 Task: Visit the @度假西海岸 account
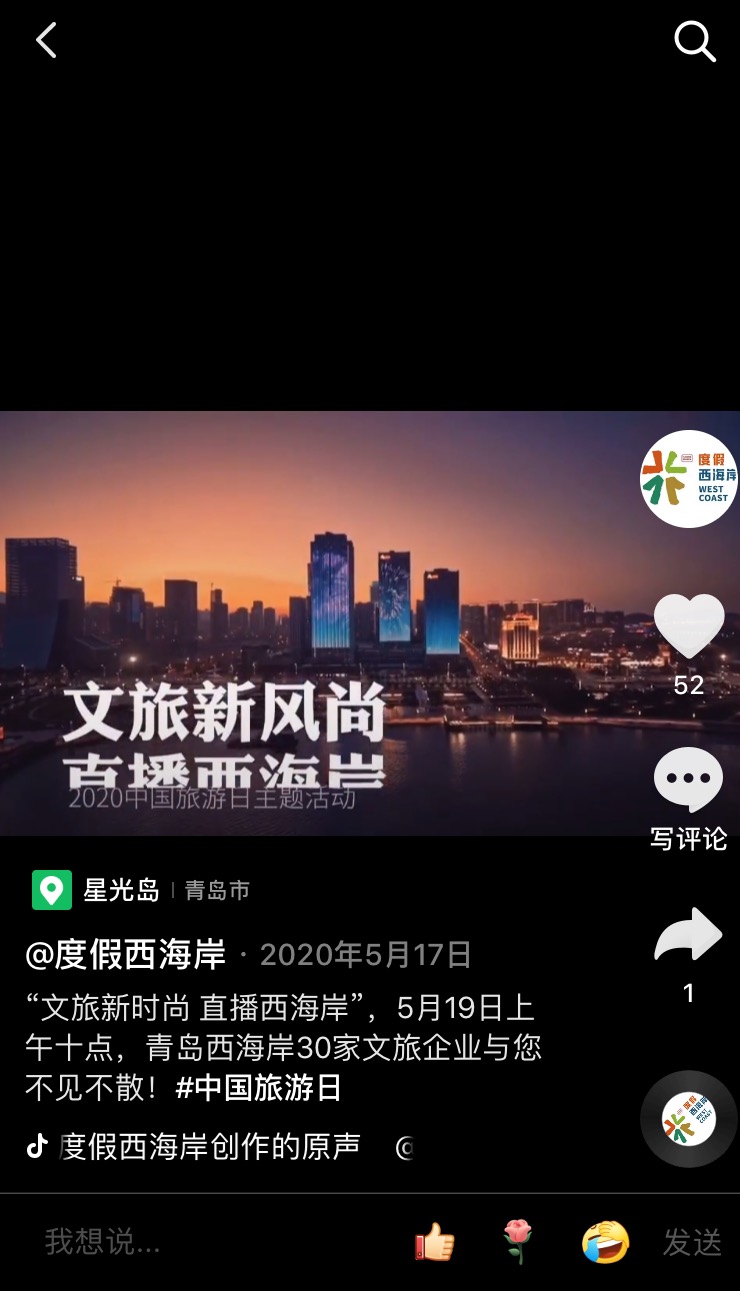[126, 955]
